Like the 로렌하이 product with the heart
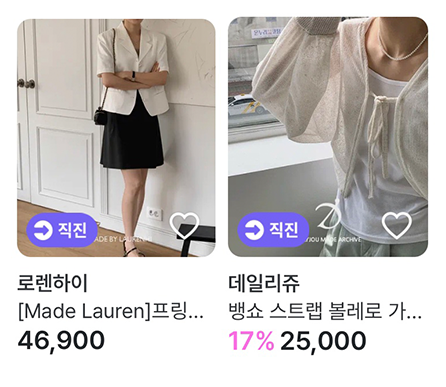Image resolution: width=446 pixels, height=387 pixels. click(x=185, y=226)
